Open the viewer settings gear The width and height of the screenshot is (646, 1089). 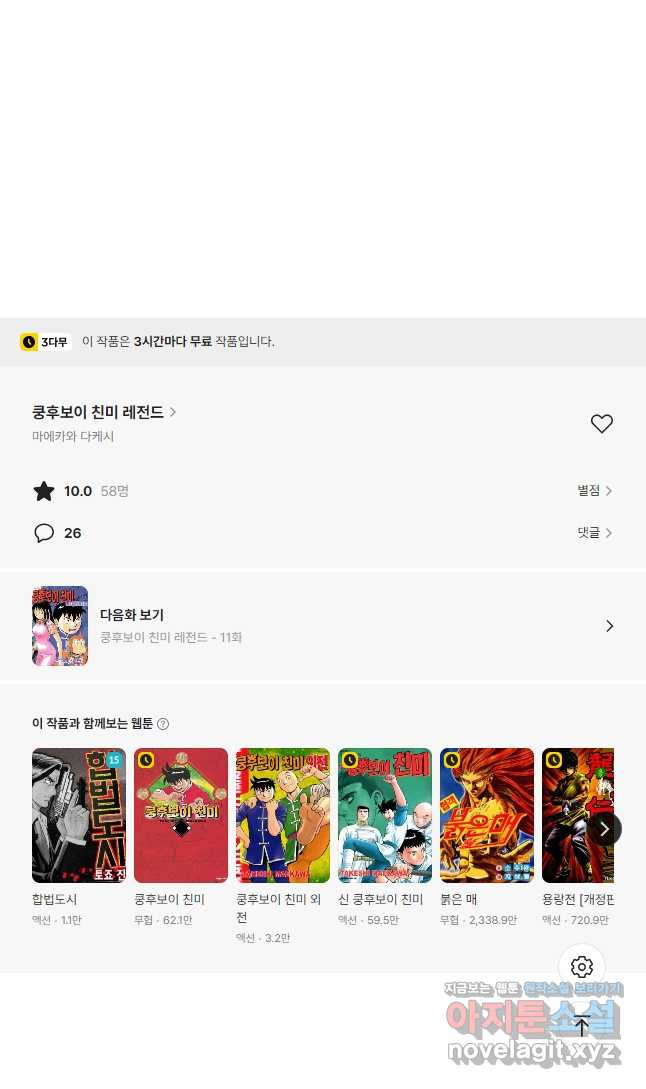tap(582, 967)
